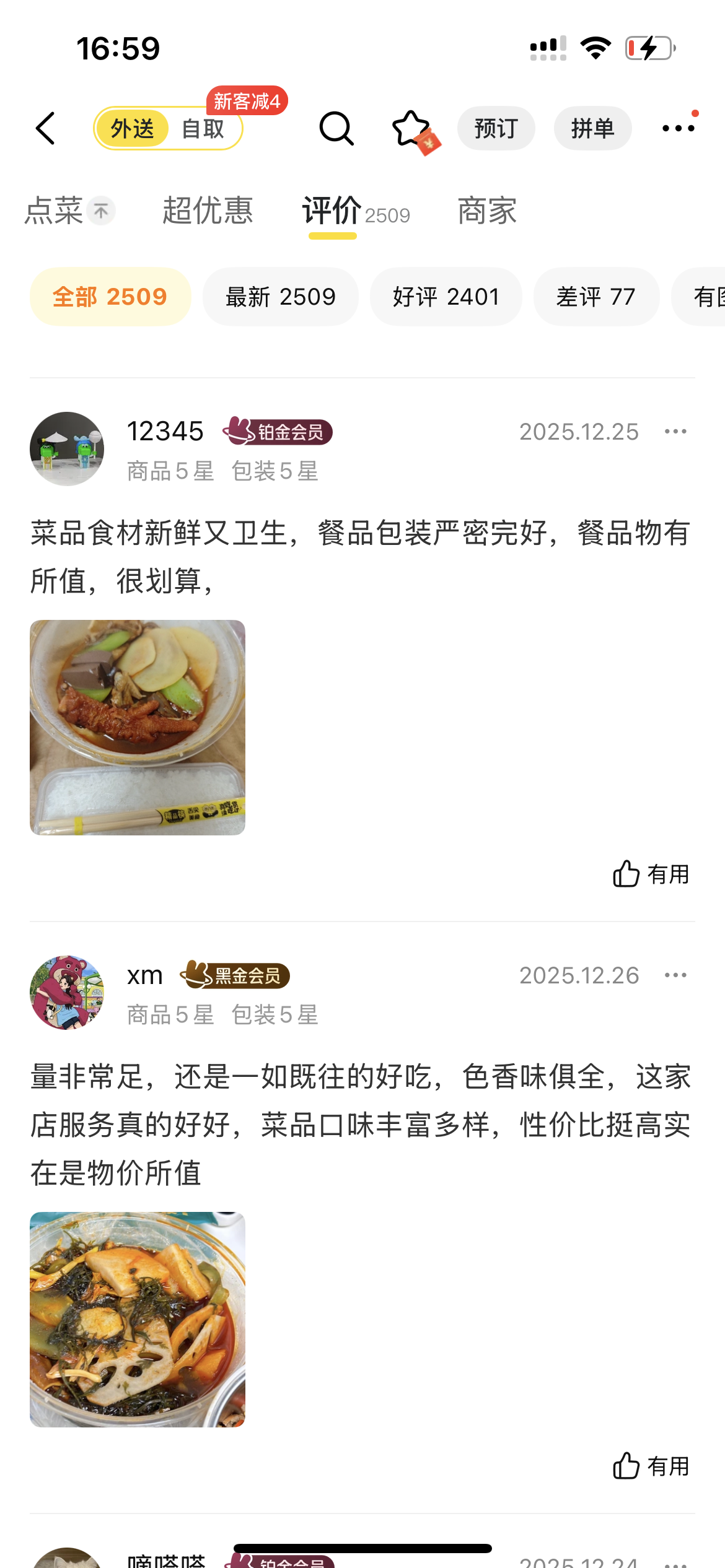Switch to the 商家 tab
This screenshot has width=725, height=1568.
coord(487,211)
